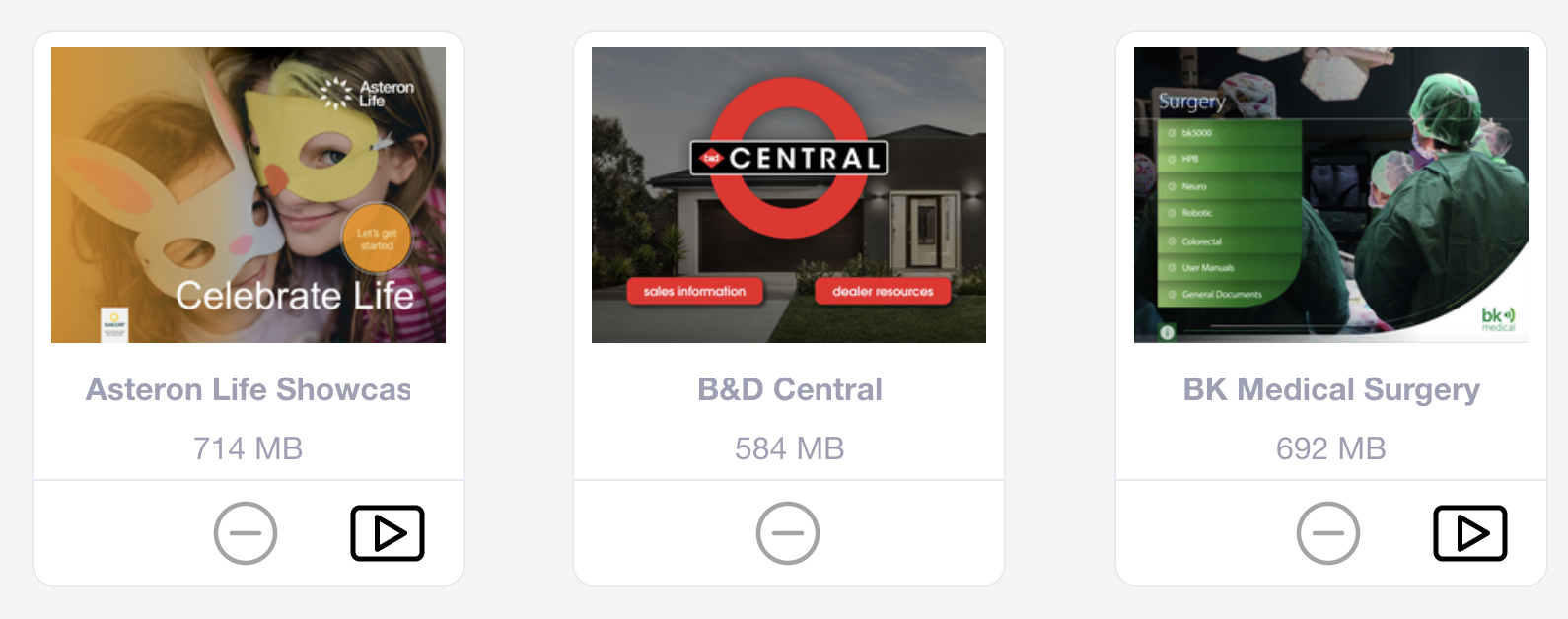Play the Asteron Life Showcase presentation

388,533
